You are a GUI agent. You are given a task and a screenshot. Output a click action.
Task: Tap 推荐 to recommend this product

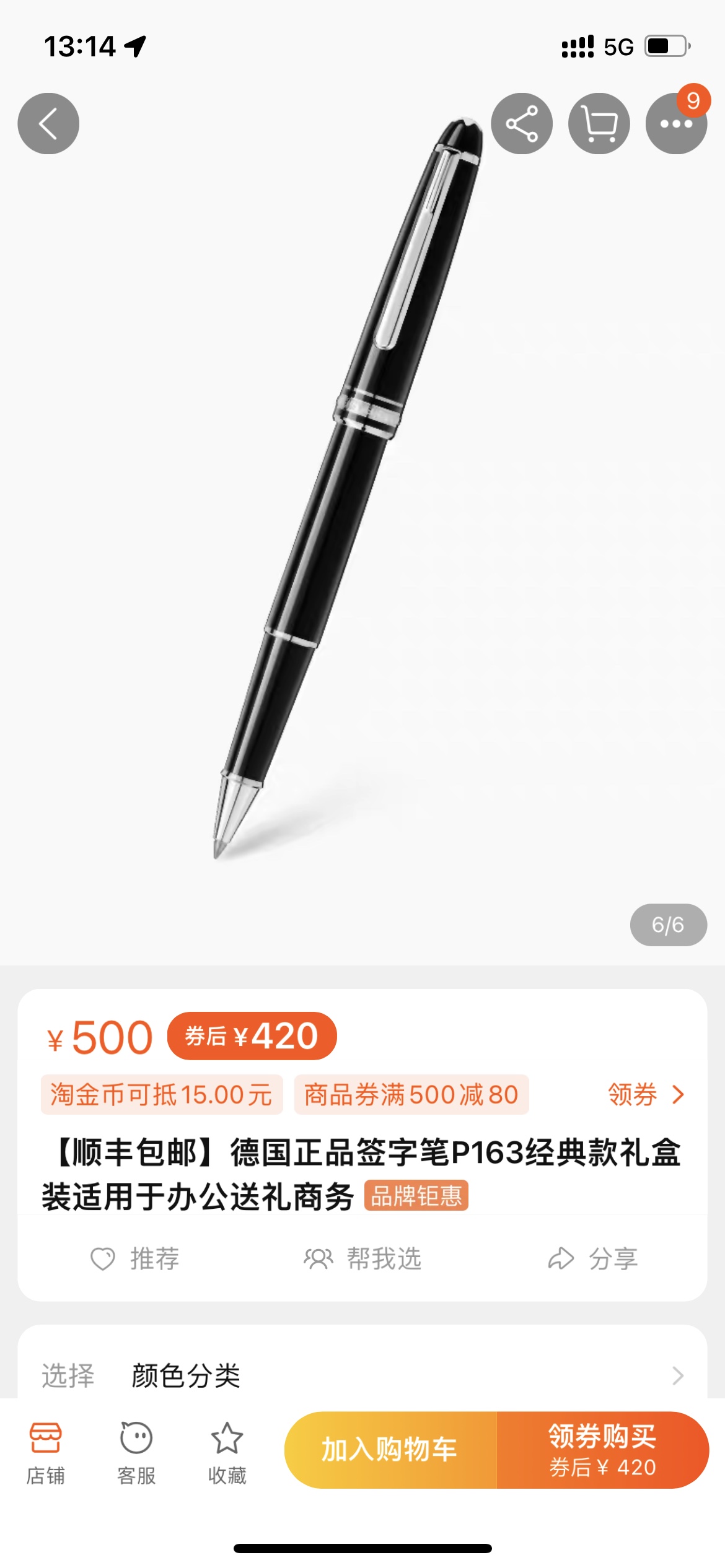(136, 1259)
